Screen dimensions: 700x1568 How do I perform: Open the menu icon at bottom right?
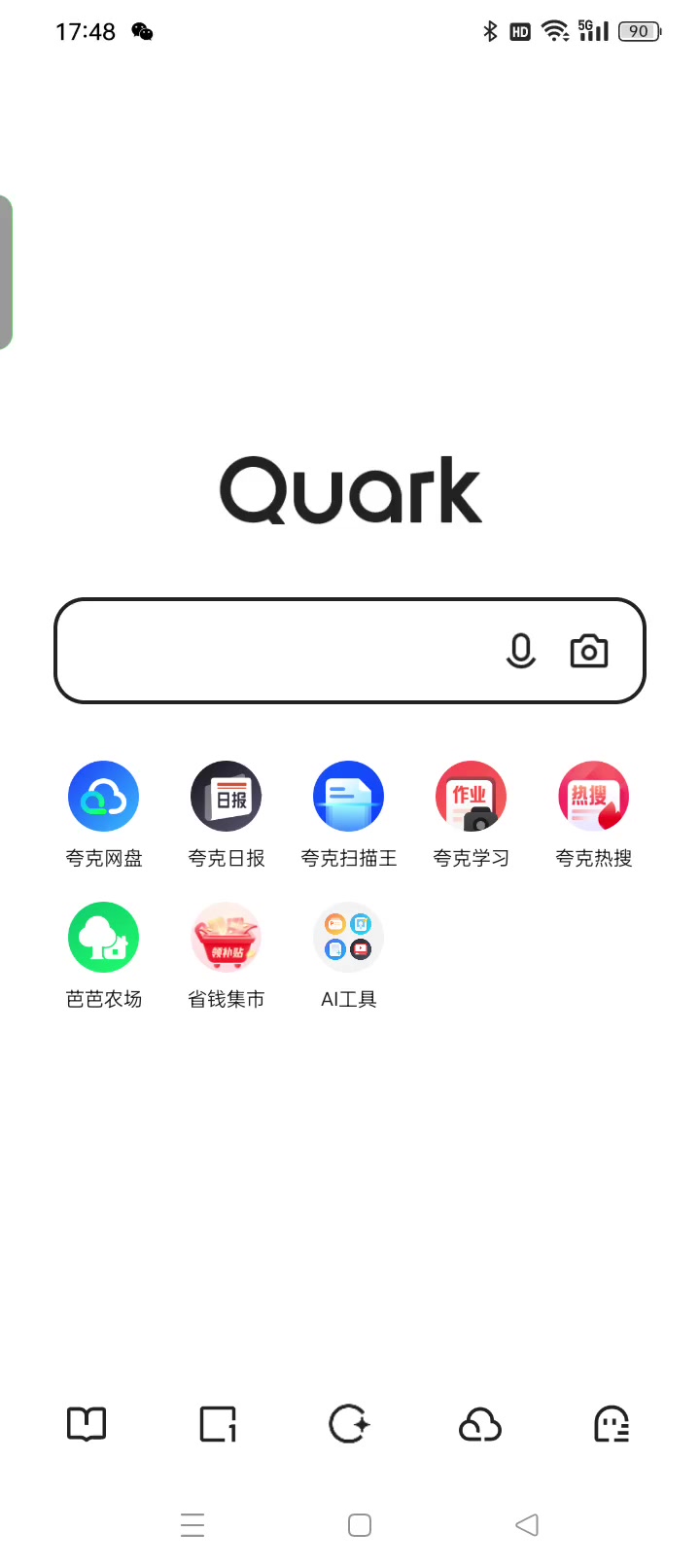pos(612,1425)
